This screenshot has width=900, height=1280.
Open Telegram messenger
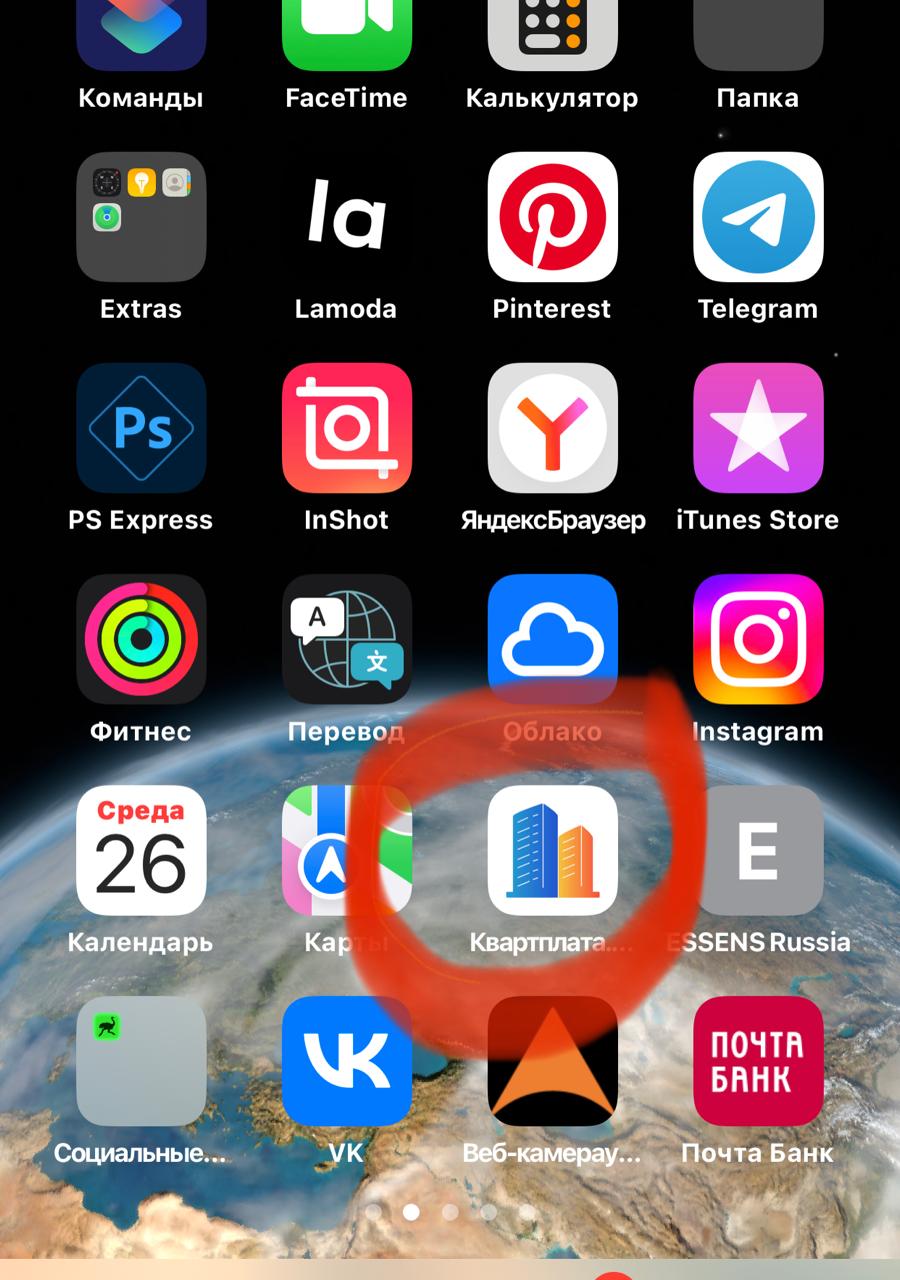(758, 217)
